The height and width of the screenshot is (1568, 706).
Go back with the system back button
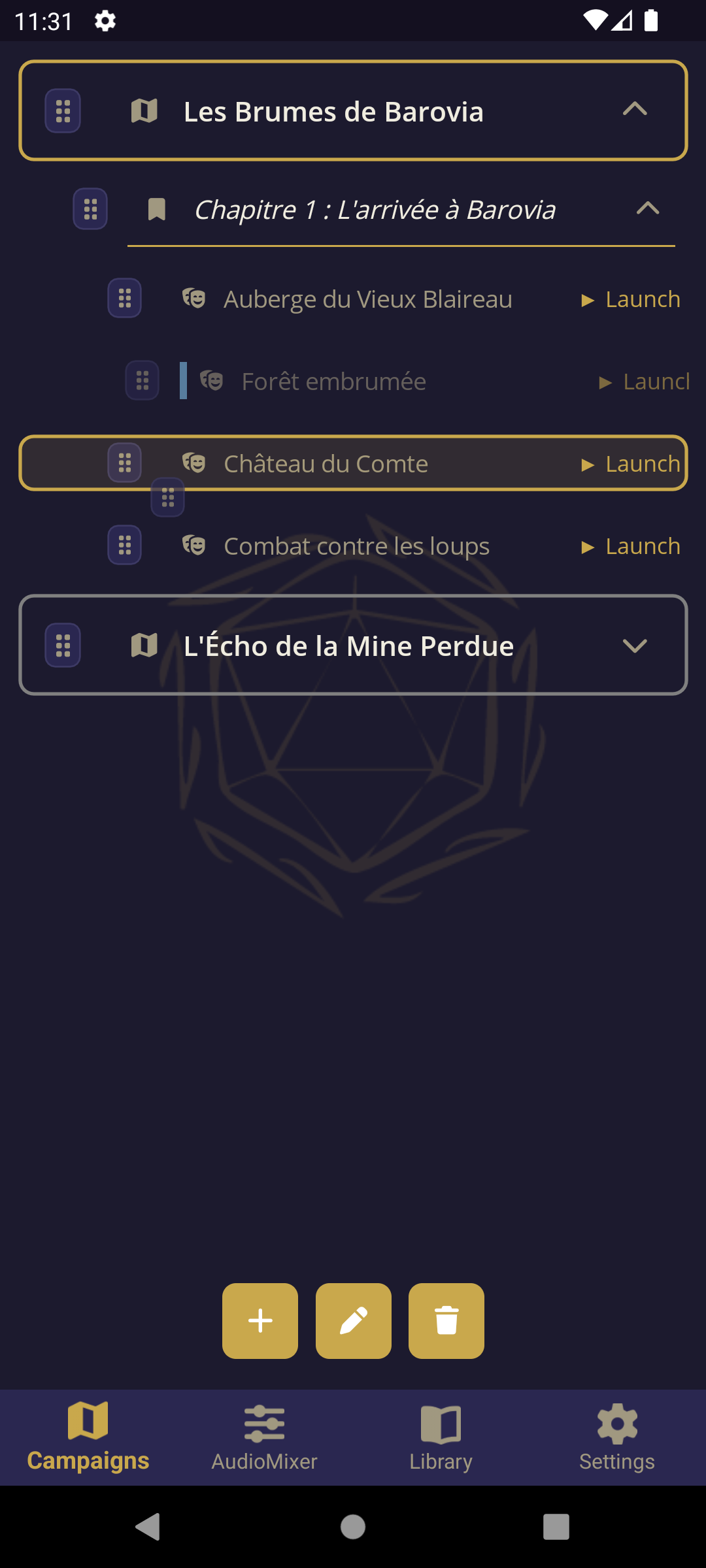(148, 1527)
